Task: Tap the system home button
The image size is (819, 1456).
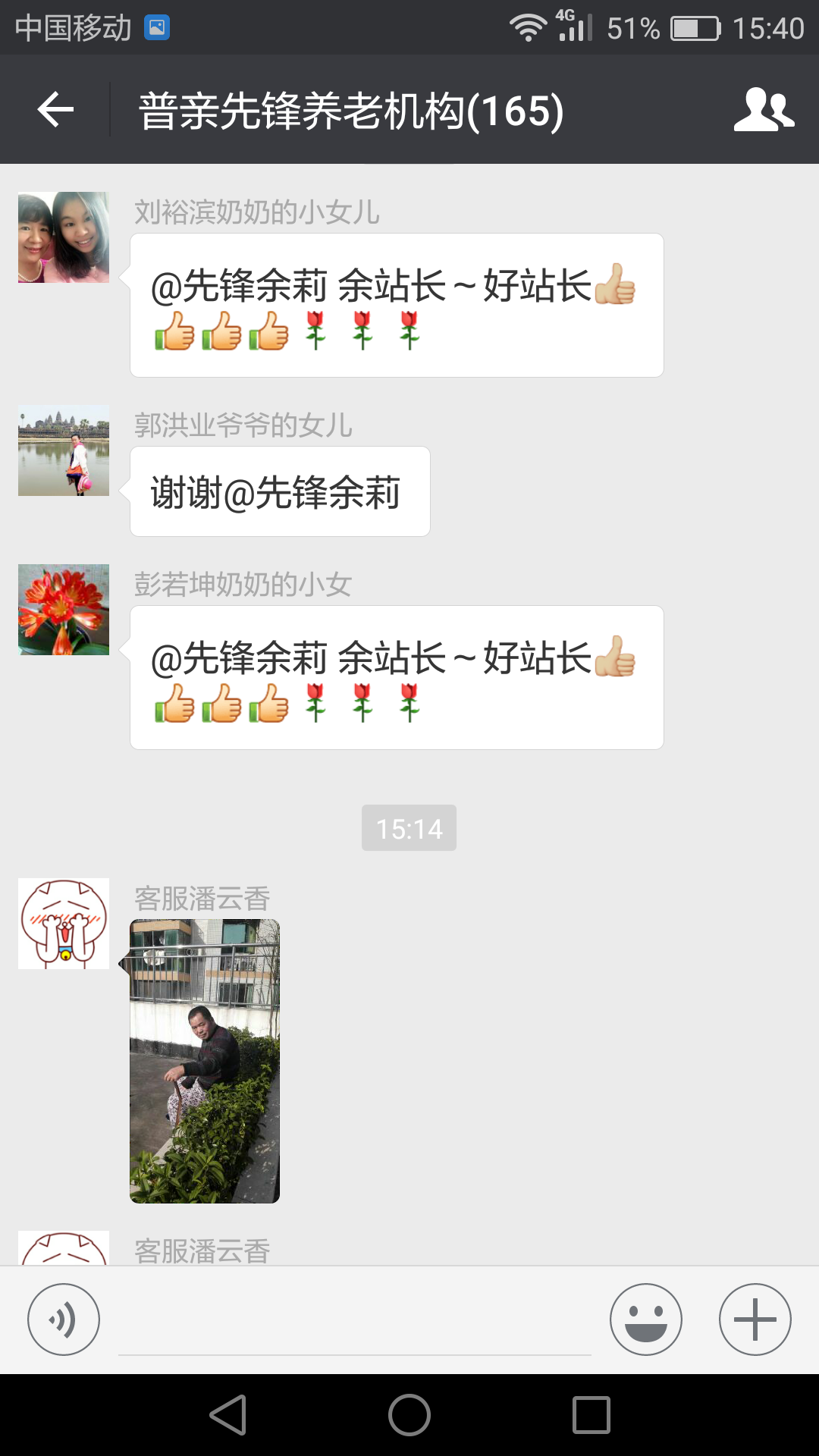Action: click(x=409, y=1415)
